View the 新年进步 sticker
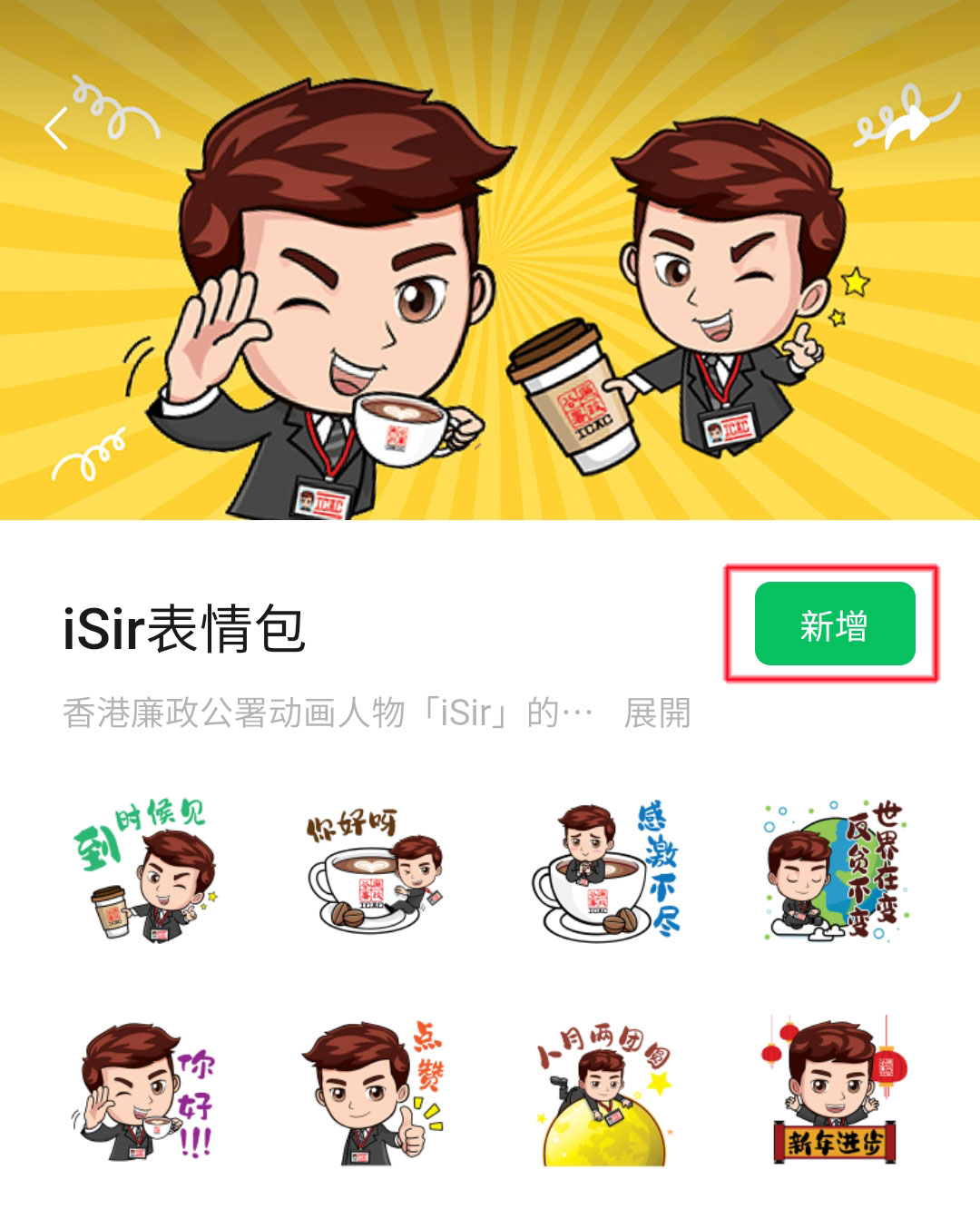Image resolution: width=980 pixels, height=1209 pixels. pos(835,1094)
